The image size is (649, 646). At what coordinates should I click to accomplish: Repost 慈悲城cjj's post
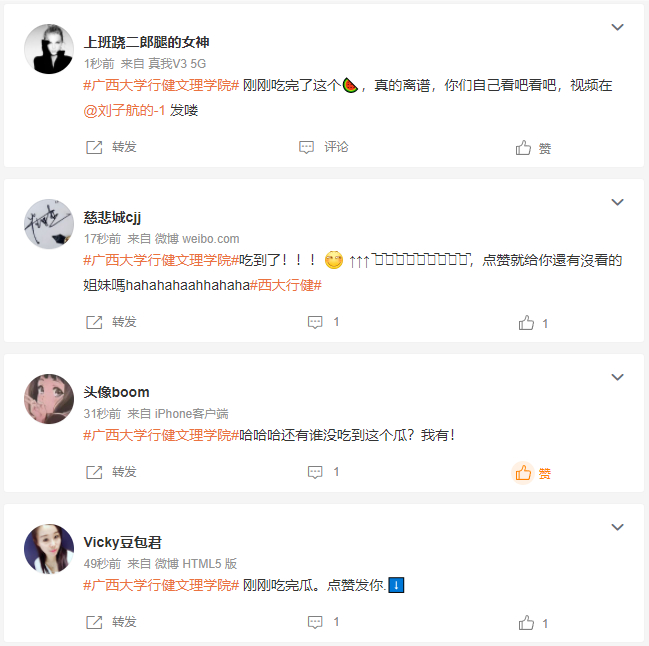tap(111, 322)
